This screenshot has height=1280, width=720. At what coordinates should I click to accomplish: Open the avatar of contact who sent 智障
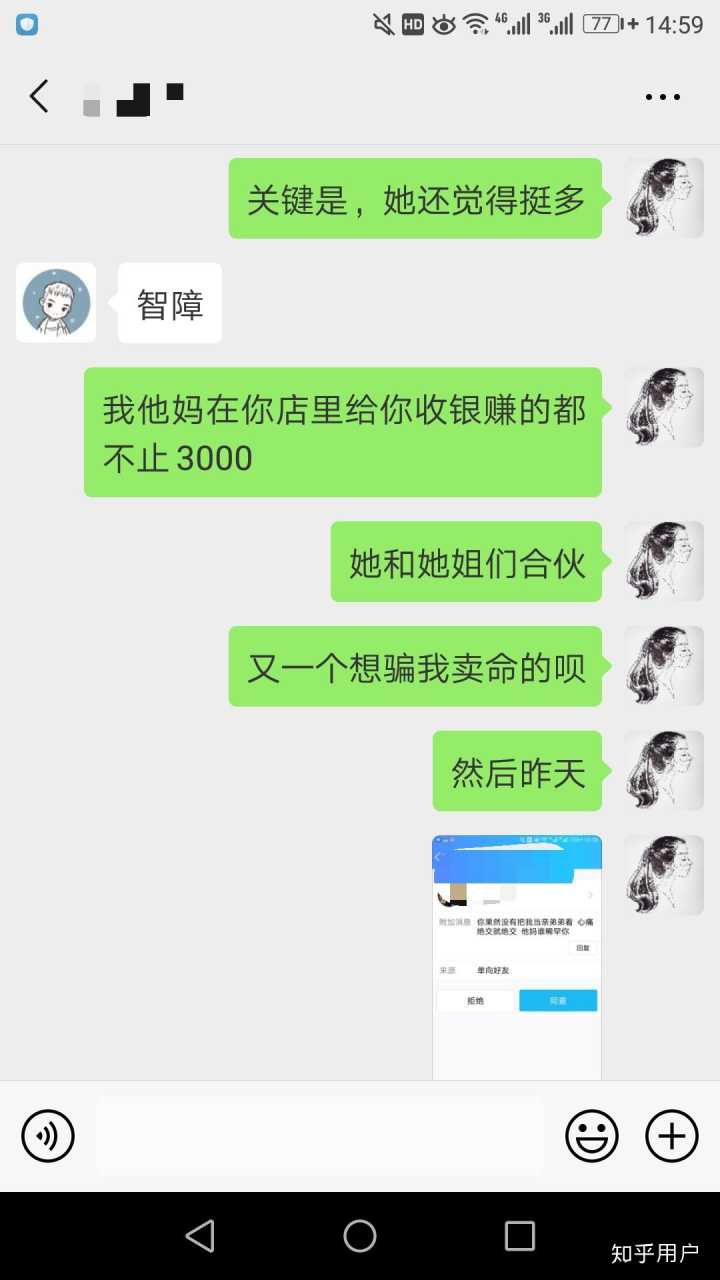(56, 303)
